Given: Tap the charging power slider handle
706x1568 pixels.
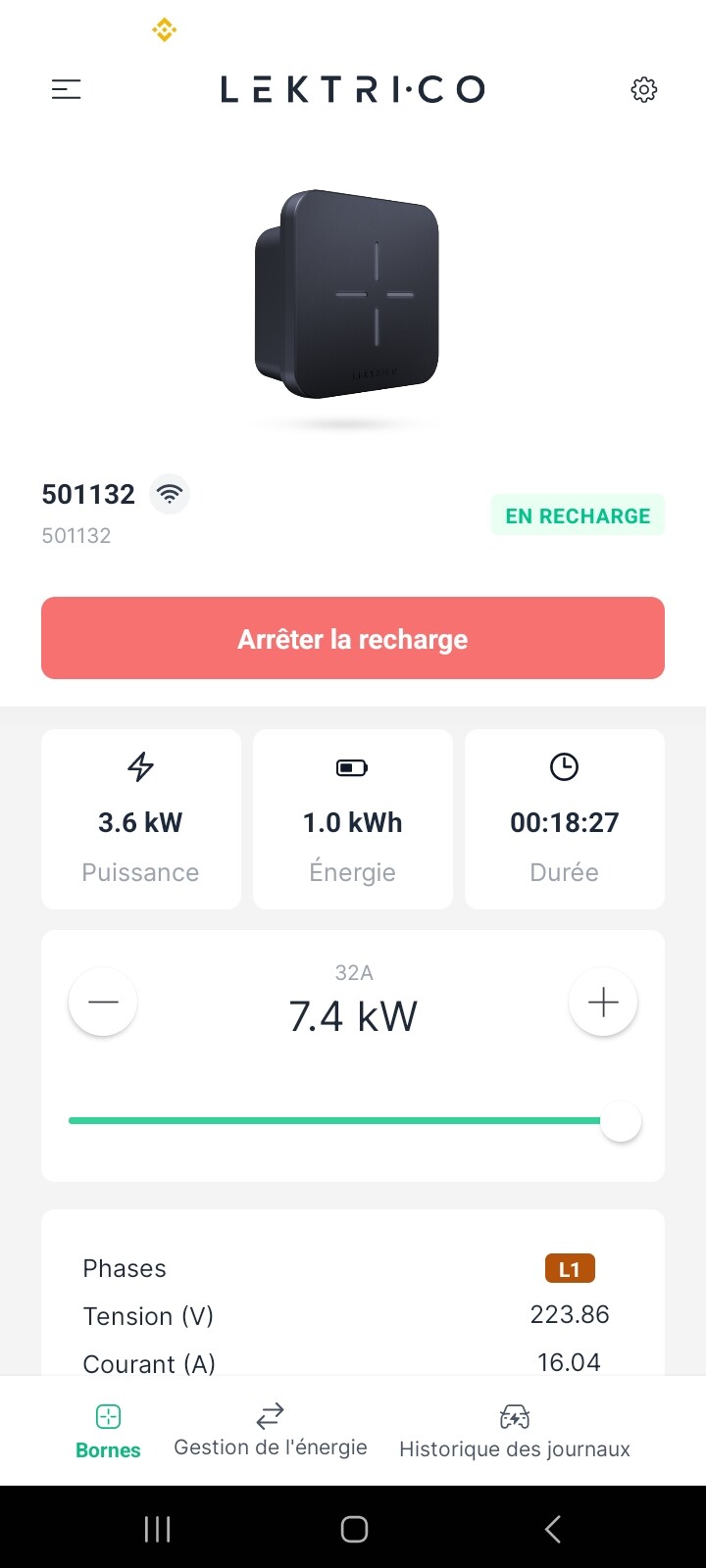Looking at the screenshot, I should (x=620, y=1121).
